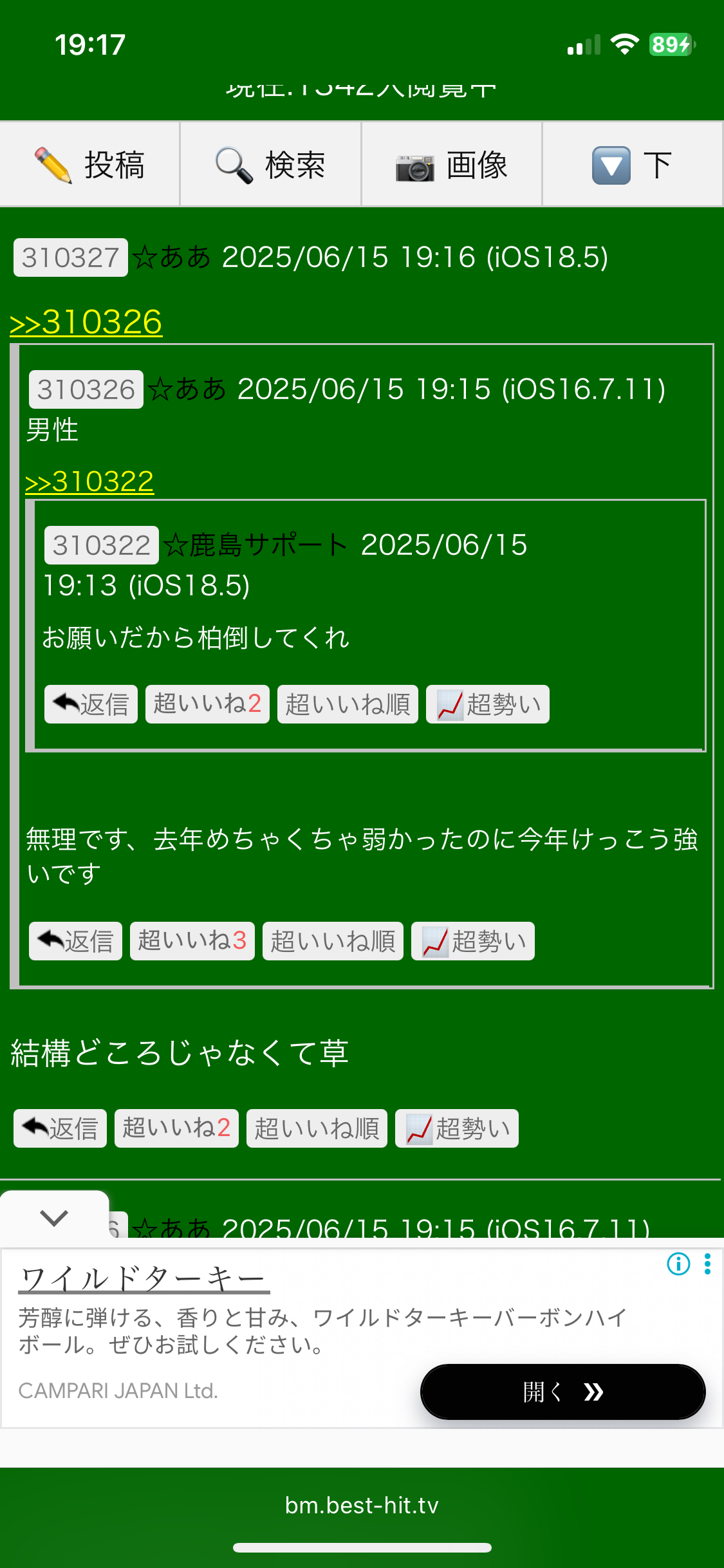This screenshot has width=724, height=1568.
Task: Reply to the 鹿島サポート post 310322
Action: tap(91, 704)
